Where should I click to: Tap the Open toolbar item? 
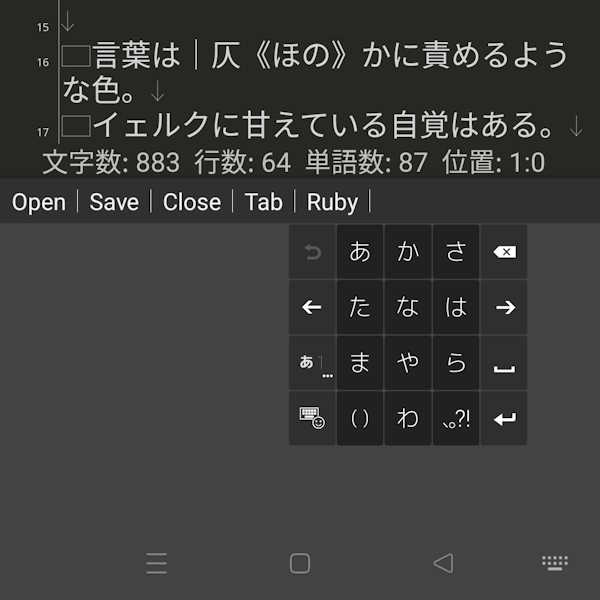(39, 202)
